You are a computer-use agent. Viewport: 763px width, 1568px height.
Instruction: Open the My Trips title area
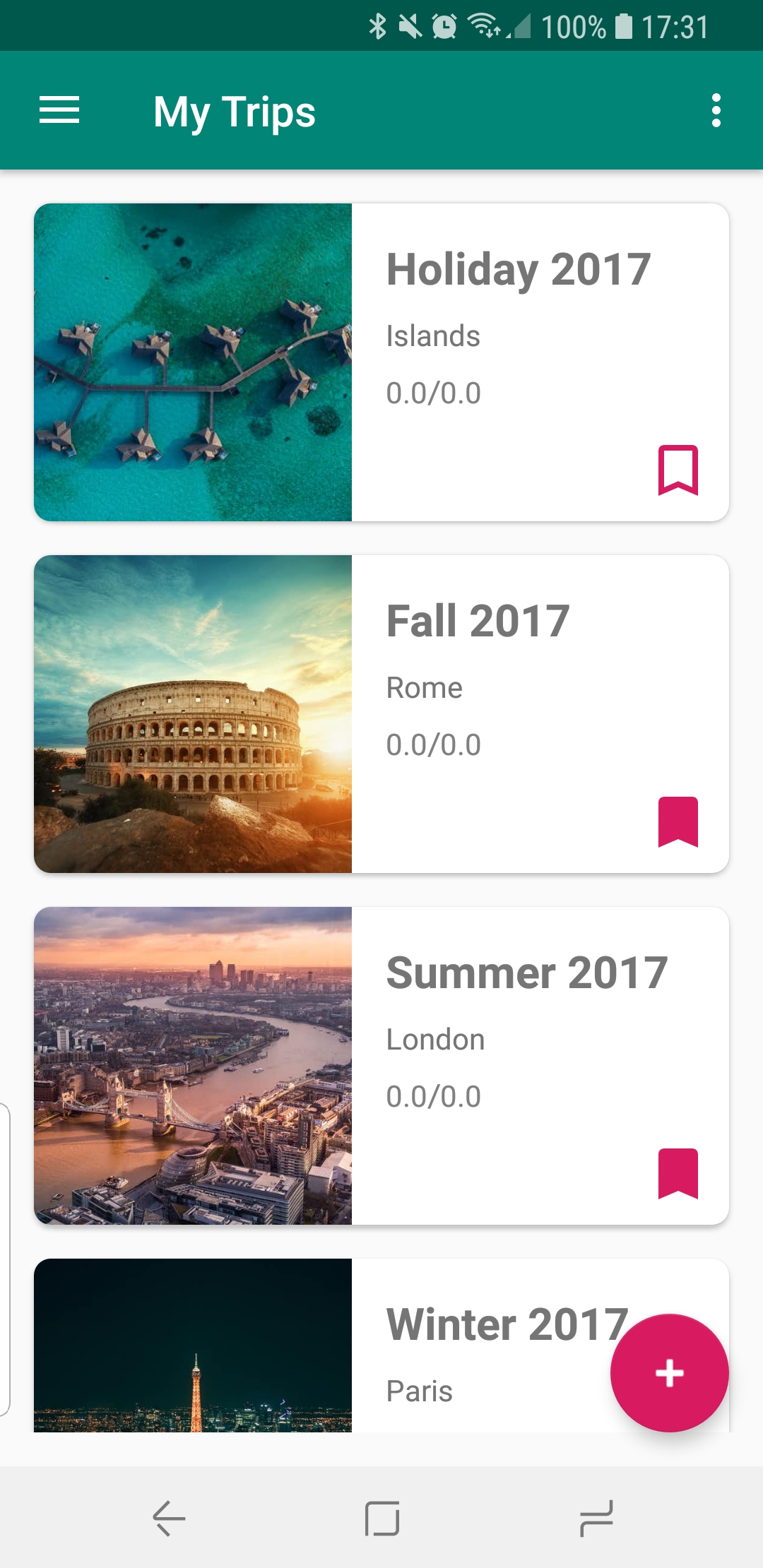click(x=234, y=111)
